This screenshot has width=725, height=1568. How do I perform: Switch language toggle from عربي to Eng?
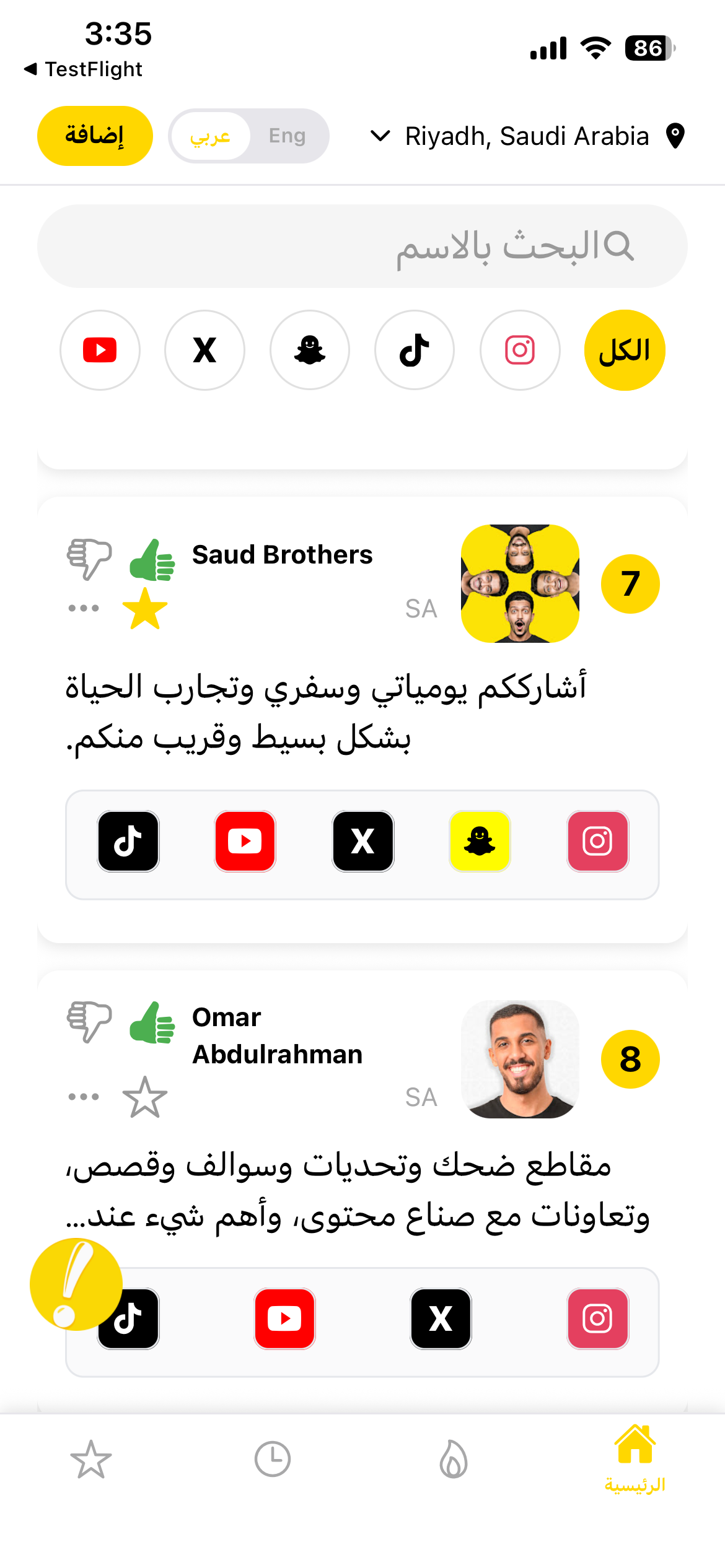(x=288, y=136)
